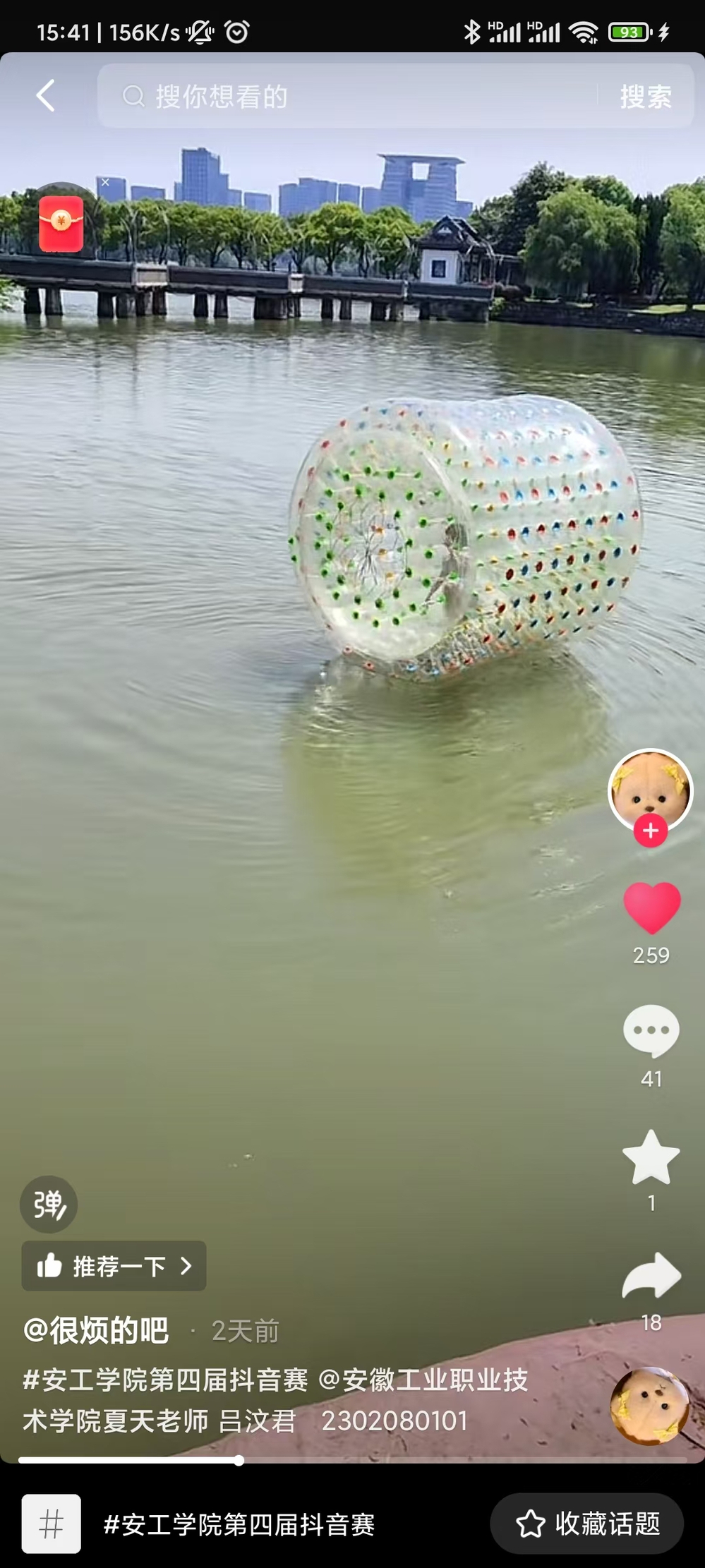
Task: Open the creator's bear avatar profile
Action: pos(650,788)
